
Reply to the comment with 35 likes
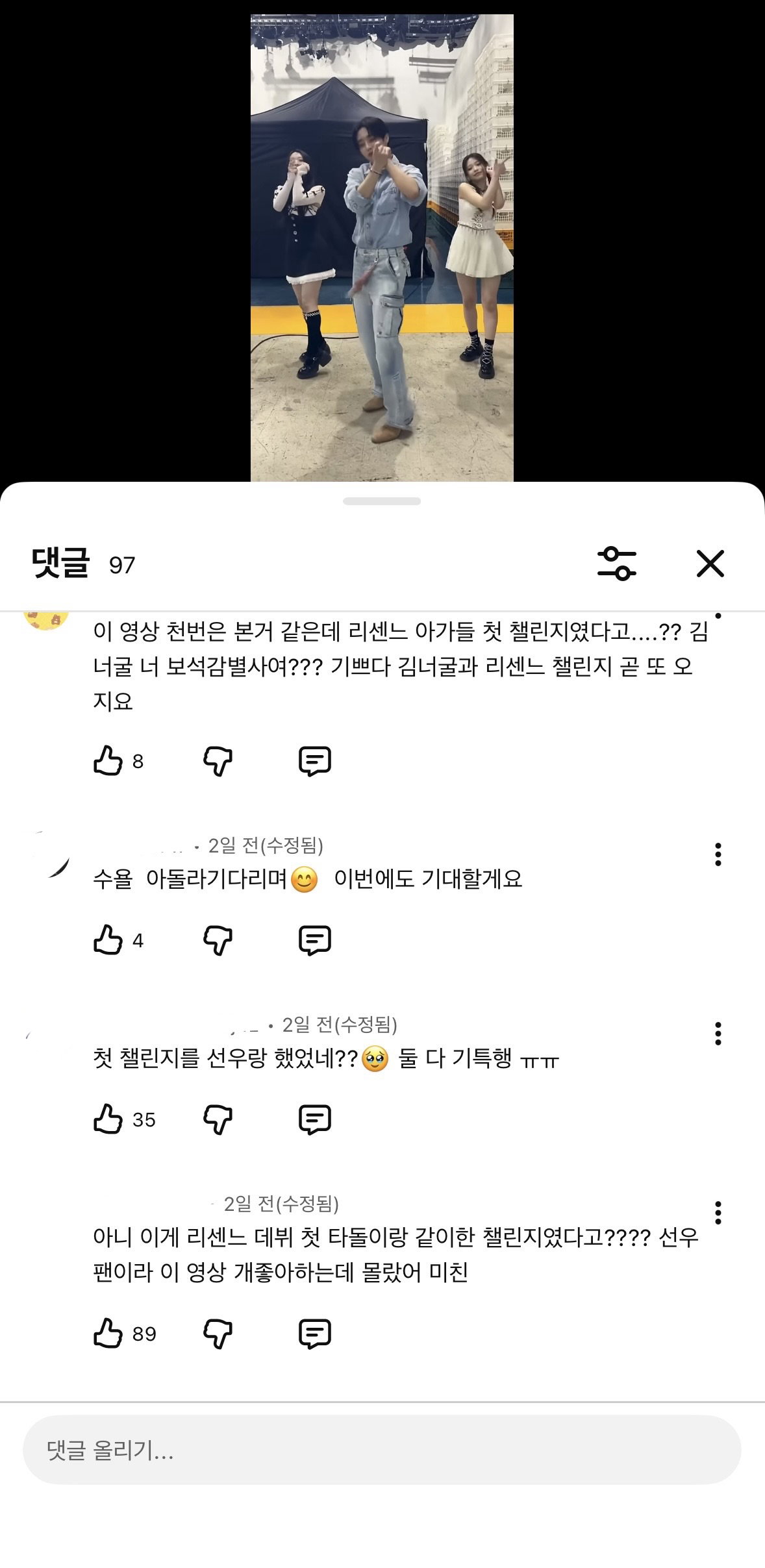pos(315,1119)
